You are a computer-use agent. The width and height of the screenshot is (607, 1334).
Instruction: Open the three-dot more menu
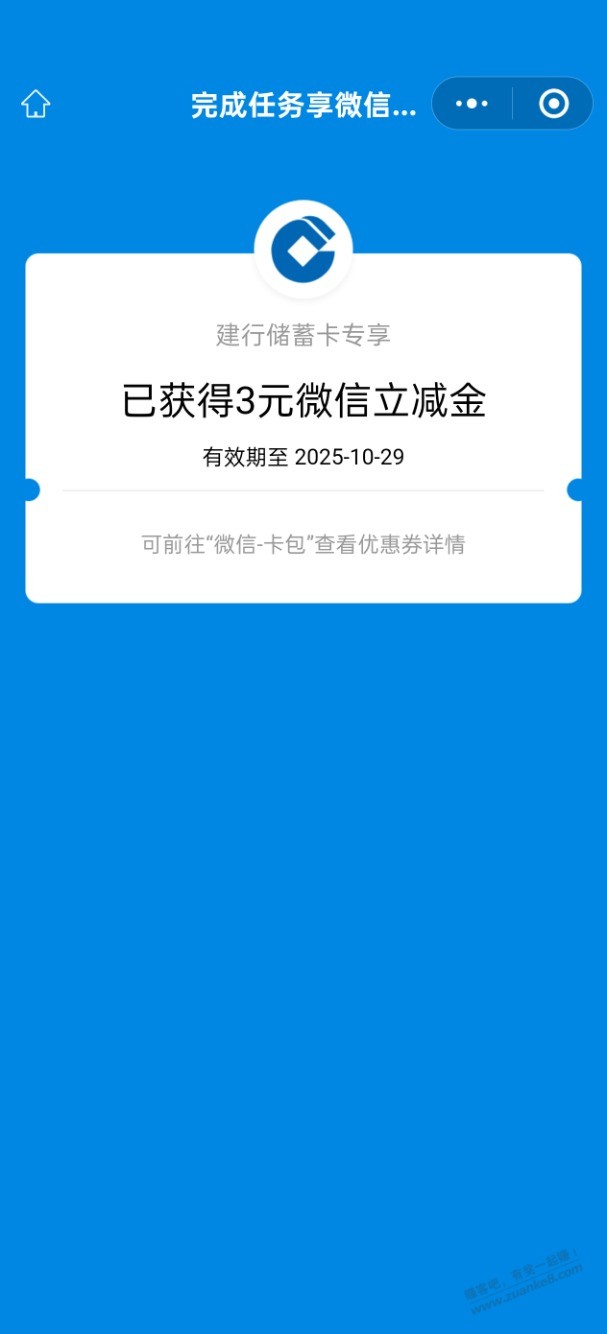pyautogui.click(x=472, y=104)
